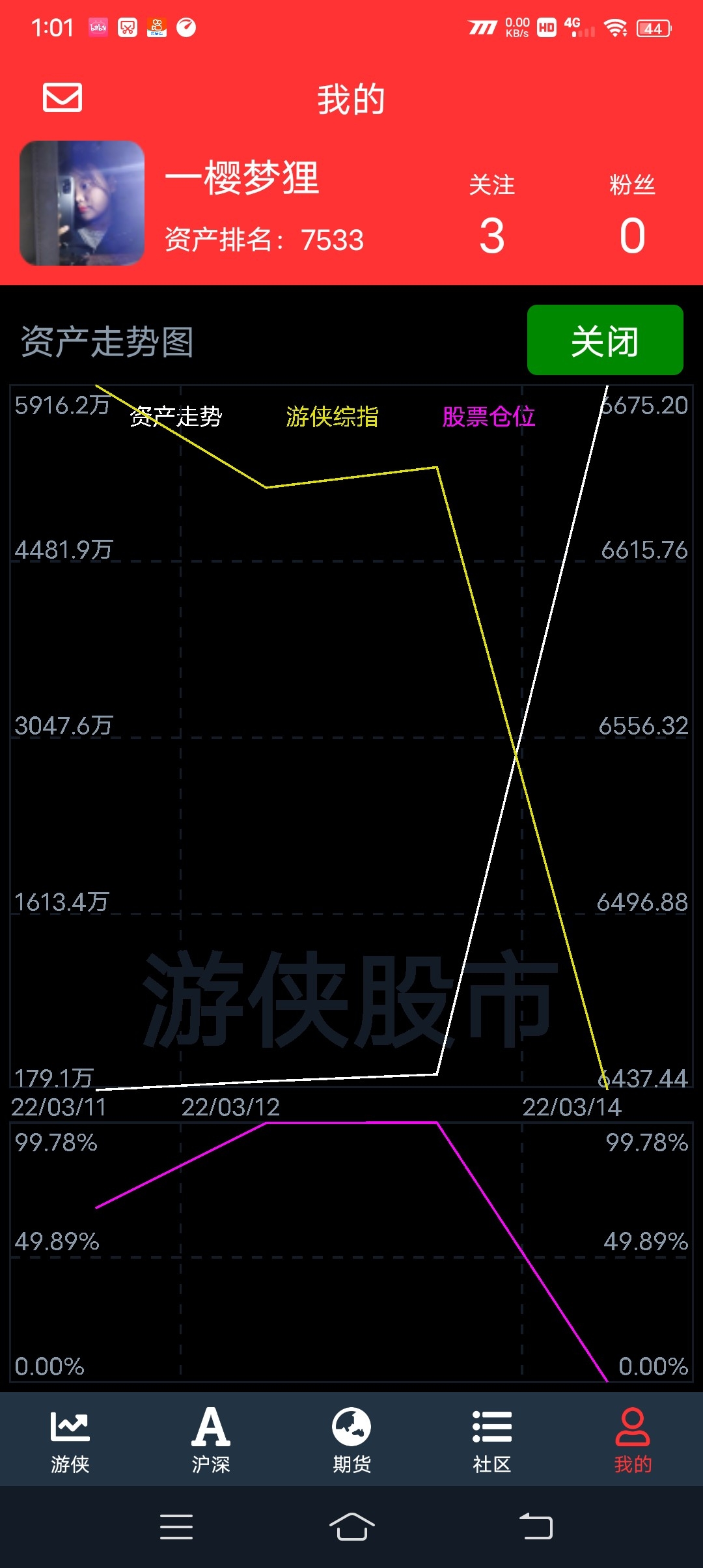Go back with the system back button
This screenshot has height=1568, width=703.
click(536, 1526)
